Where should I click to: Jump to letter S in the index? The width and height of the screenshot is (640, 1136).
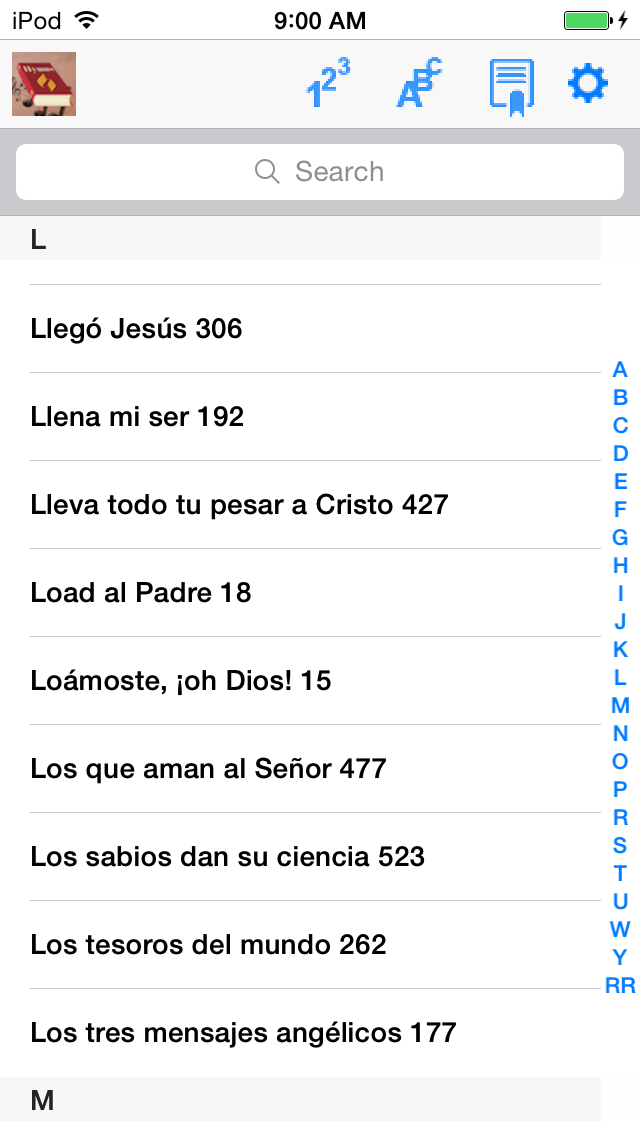coord(620,845)
